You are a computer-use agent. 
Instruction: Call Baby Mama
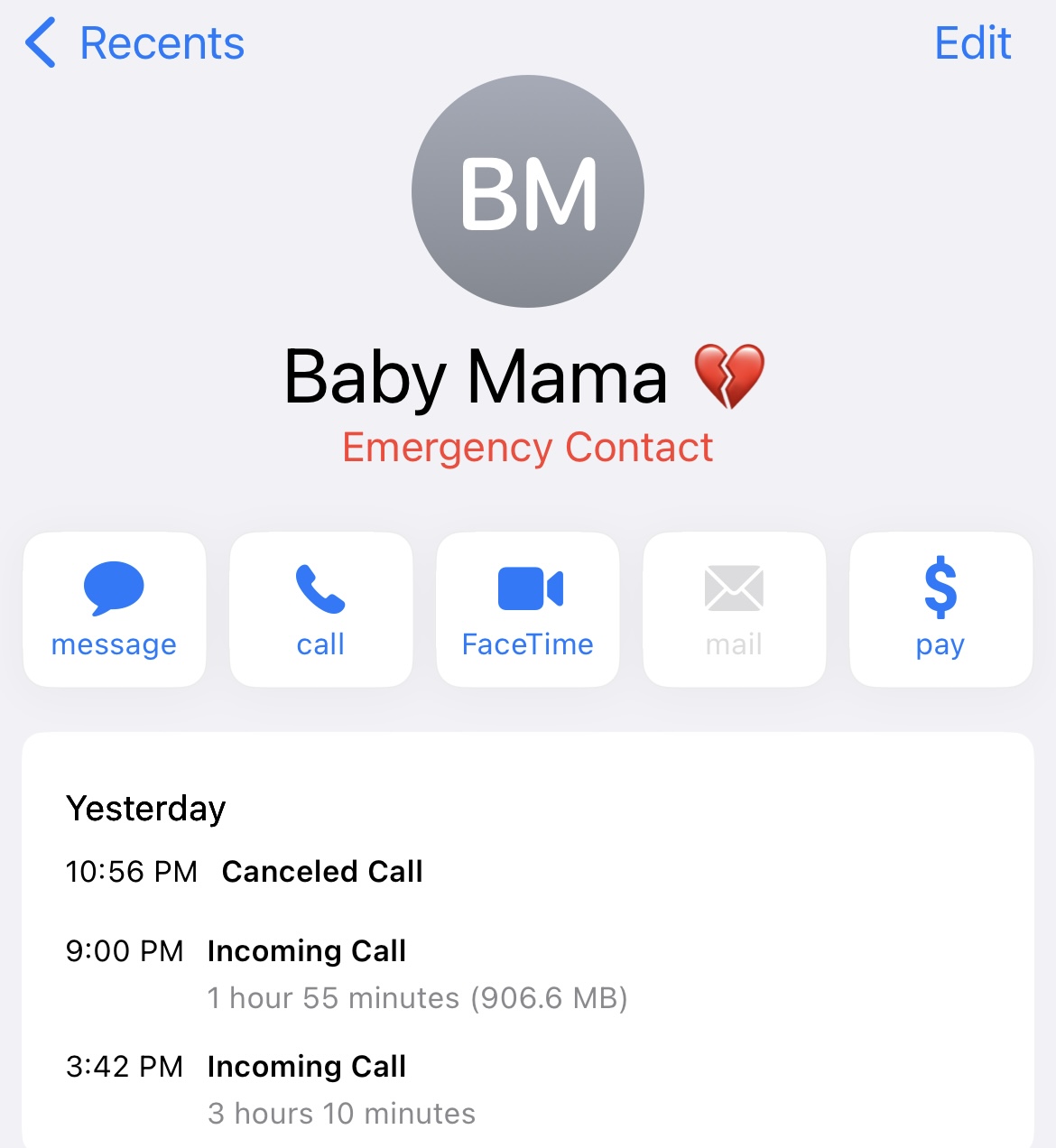tap(320, 609)
